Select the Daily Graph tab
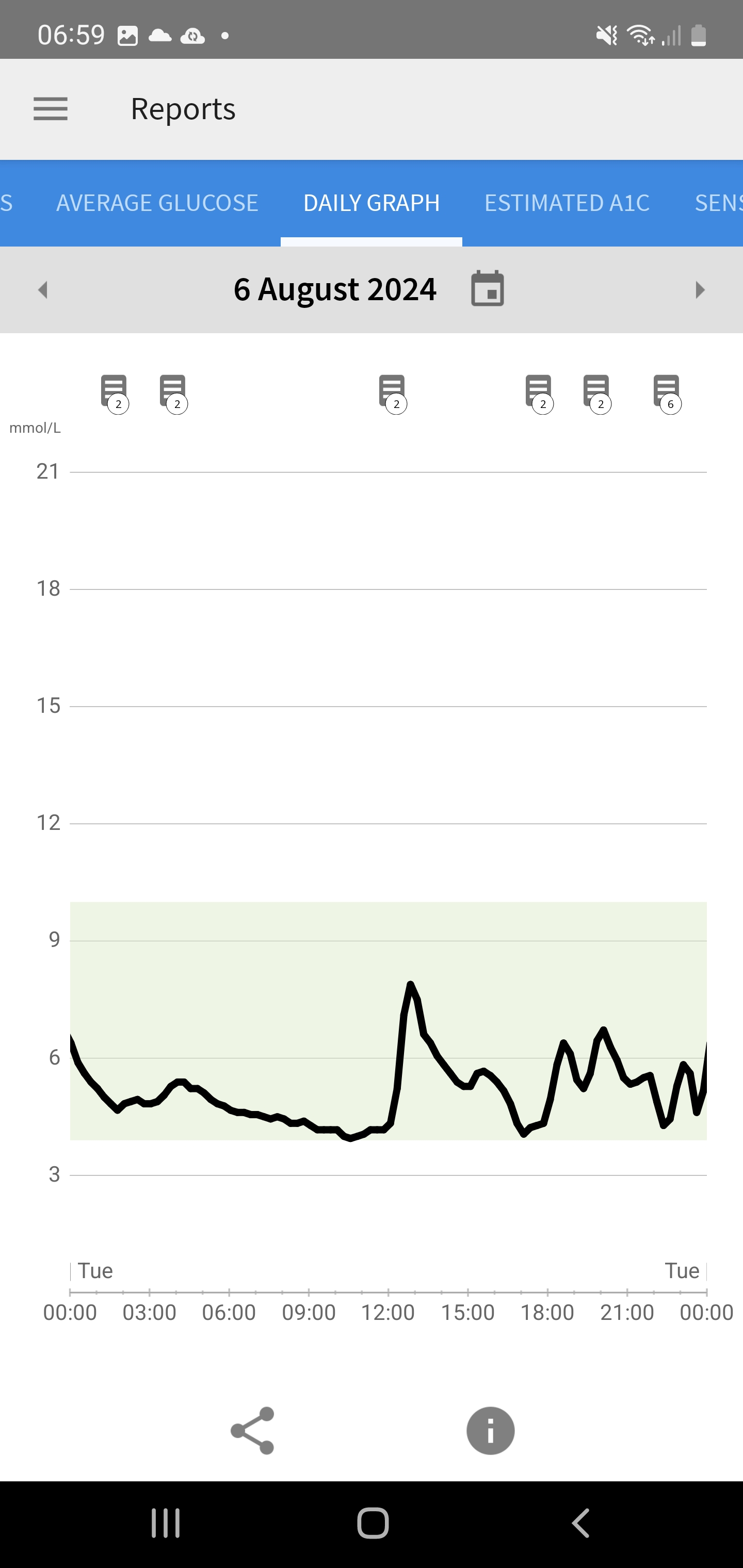The image size is (743, 1568). click(x=372, y=203)
